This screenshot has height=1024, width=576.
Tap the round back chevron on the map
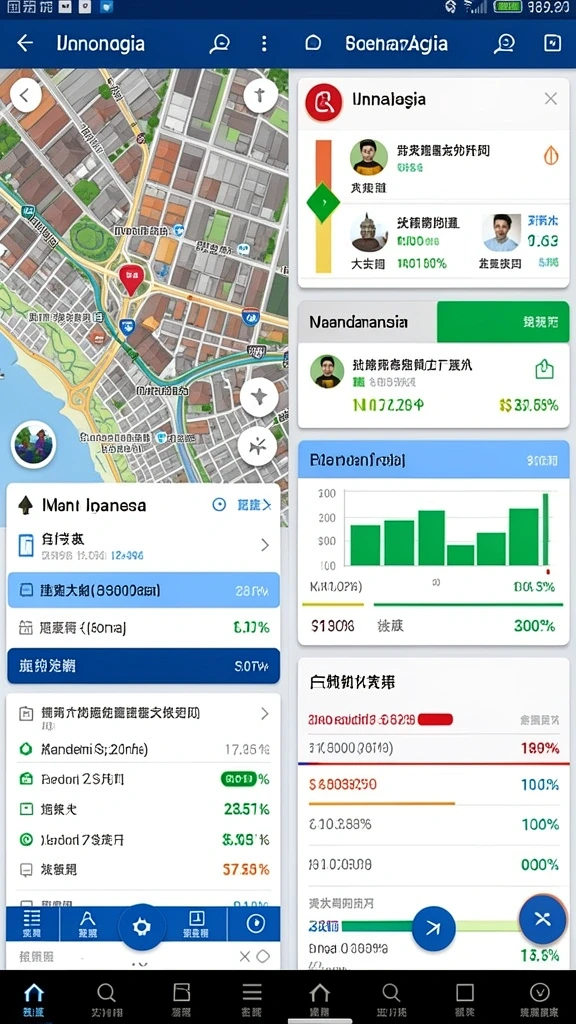click(x=25, y=96)
